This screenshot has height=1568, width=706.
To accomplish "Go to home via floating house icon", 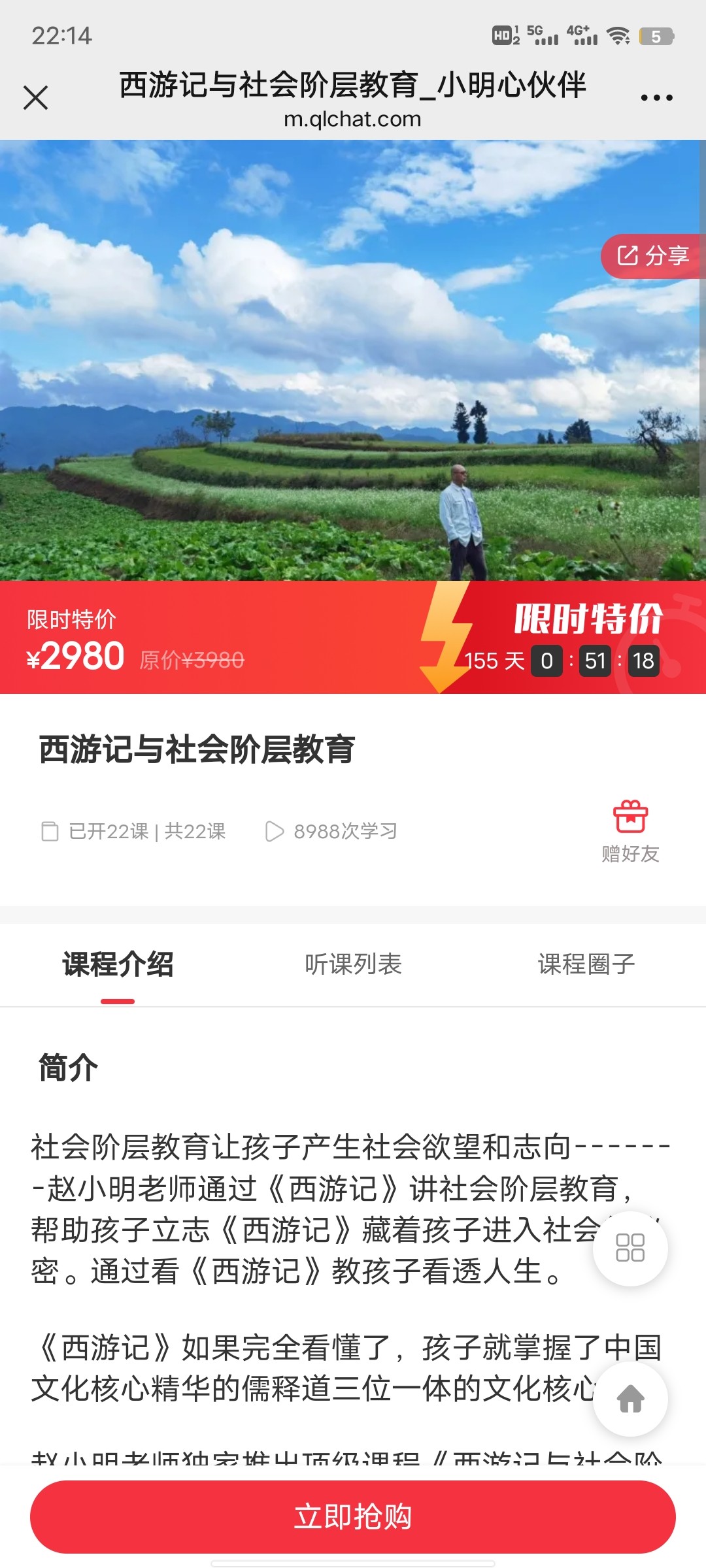I will [630, 1399].
